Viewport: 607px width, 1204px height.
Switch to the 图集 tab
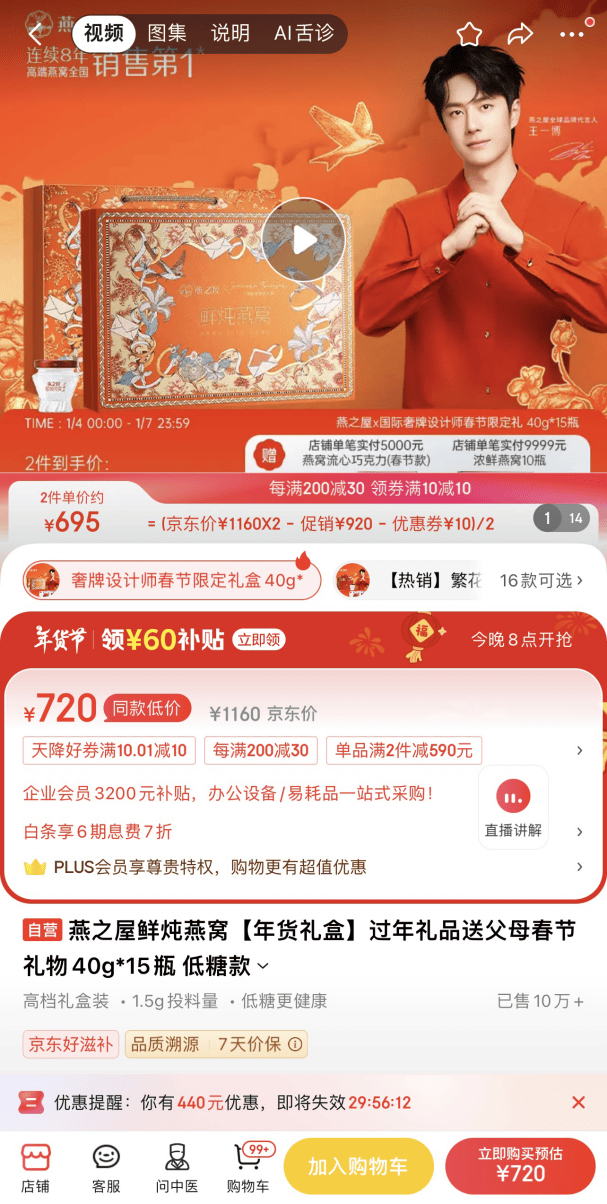click(167, 33)
